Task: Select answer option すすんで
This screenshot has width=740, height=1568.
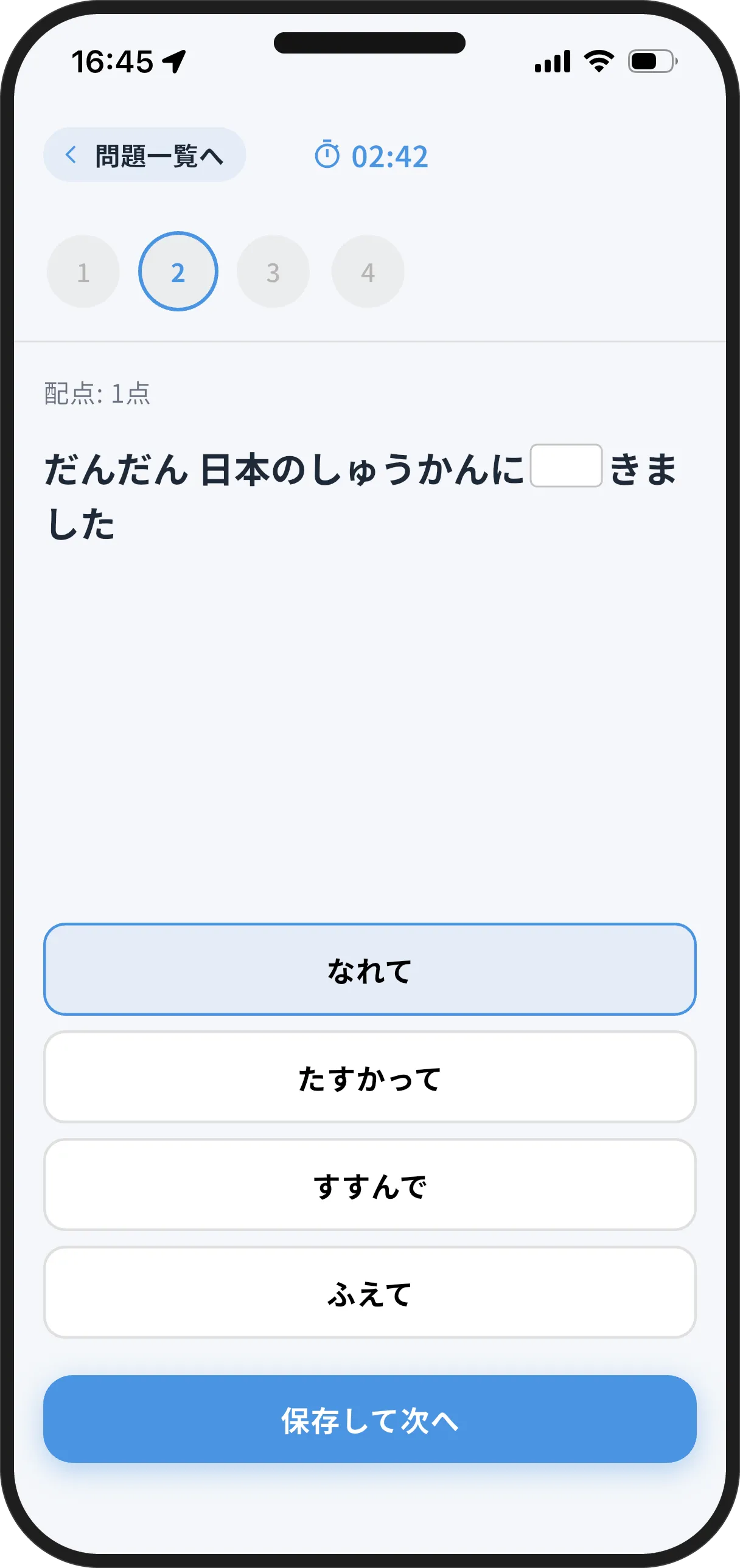Action: 369,1185
